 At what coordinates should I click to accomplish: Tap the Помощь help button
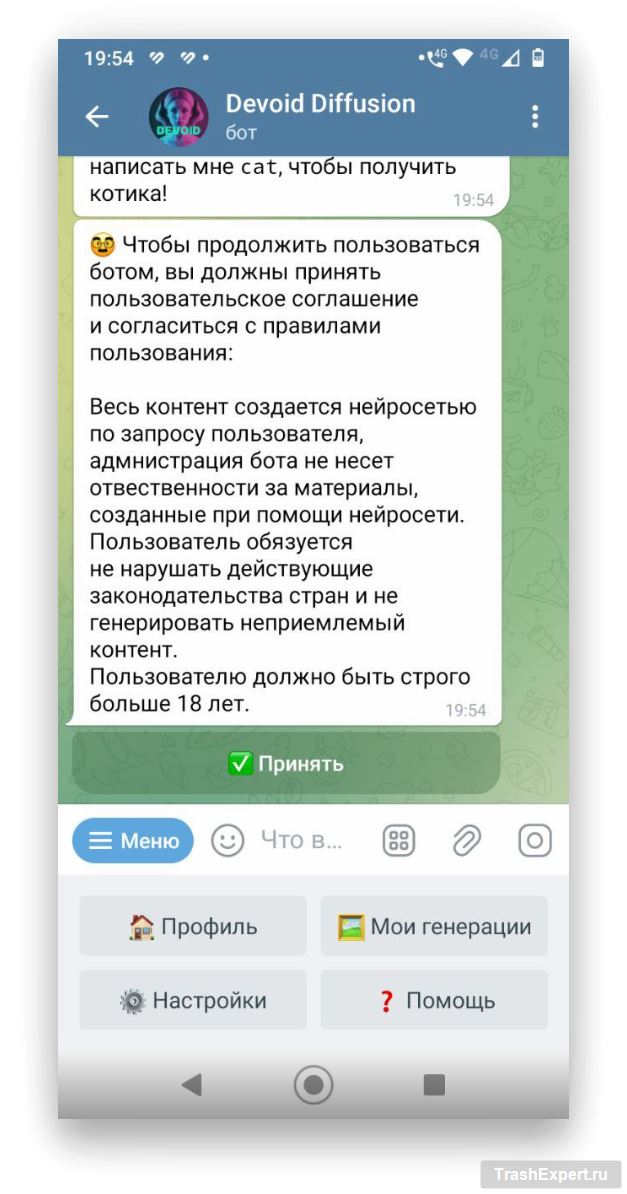434,1000
